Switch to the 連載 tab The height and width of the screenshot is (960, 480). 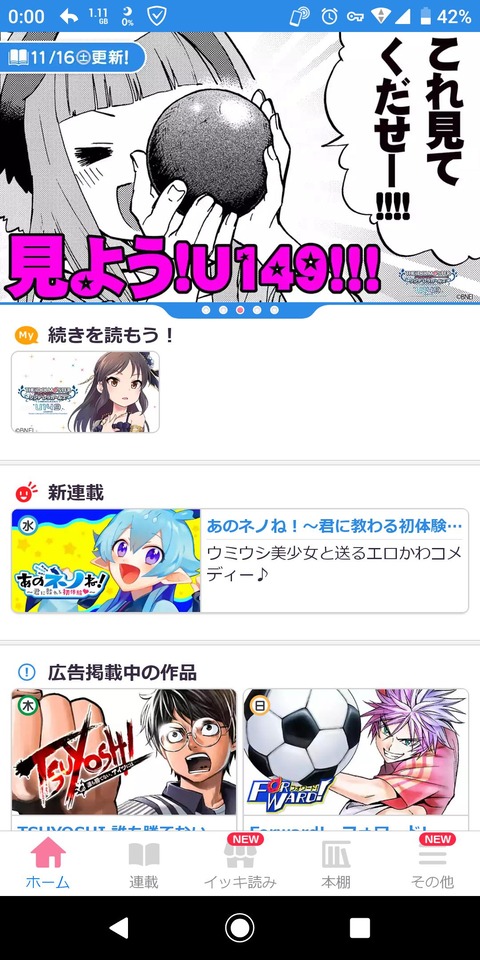[144, 864]
